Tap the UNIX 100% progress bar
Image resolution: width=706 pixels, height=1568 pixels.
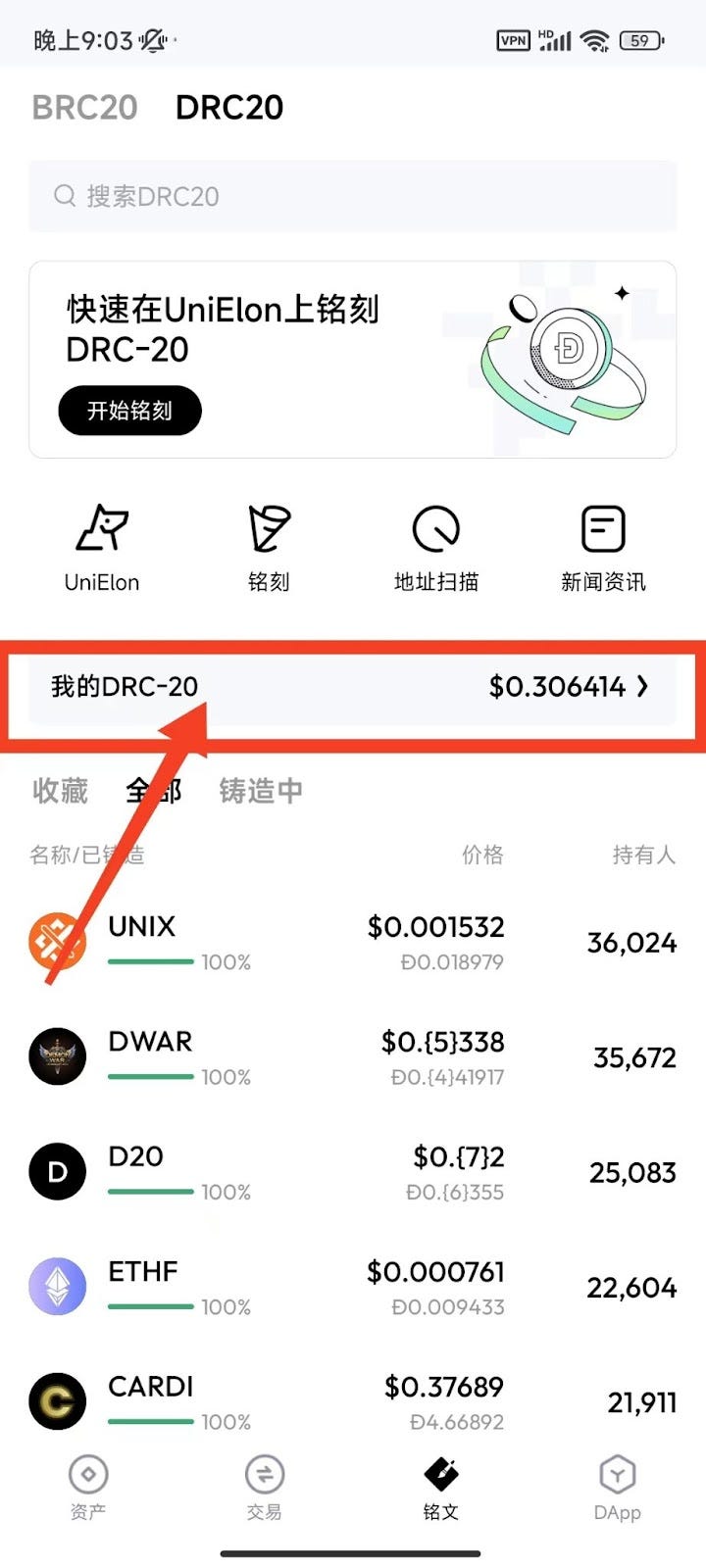tap(150, 961)
